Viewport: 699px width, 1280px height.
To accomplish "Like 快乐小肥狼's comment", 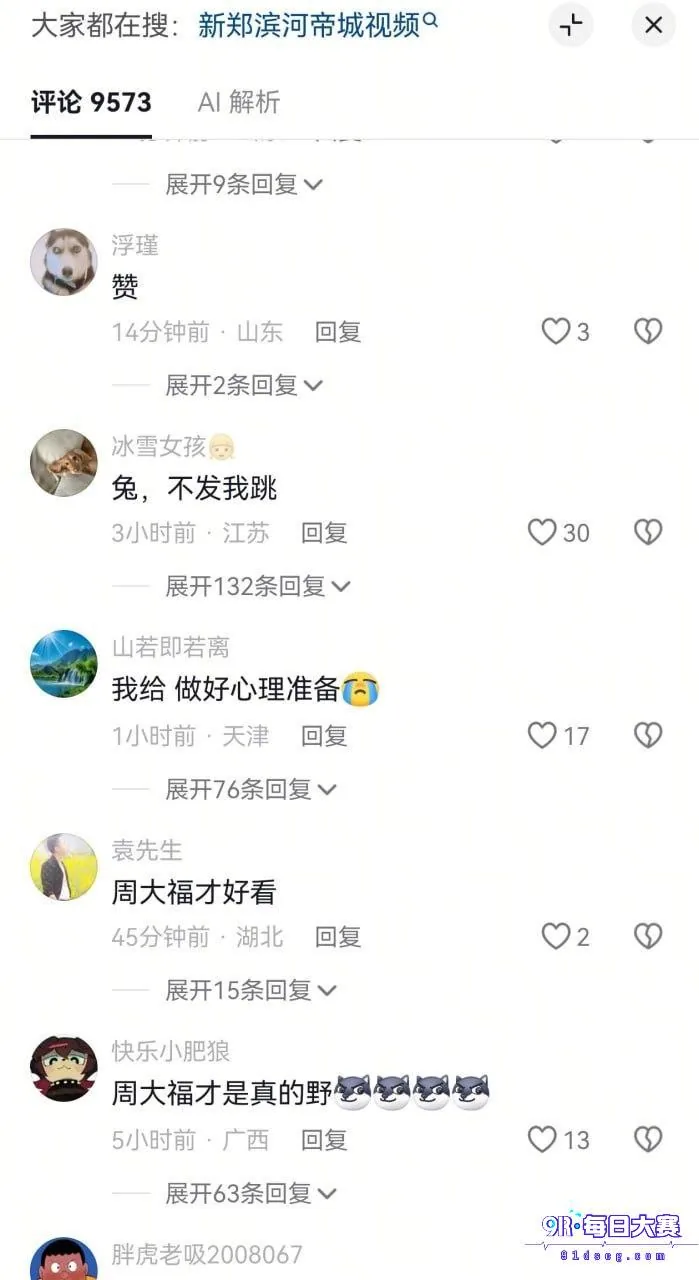I will tap(559, 1139).
